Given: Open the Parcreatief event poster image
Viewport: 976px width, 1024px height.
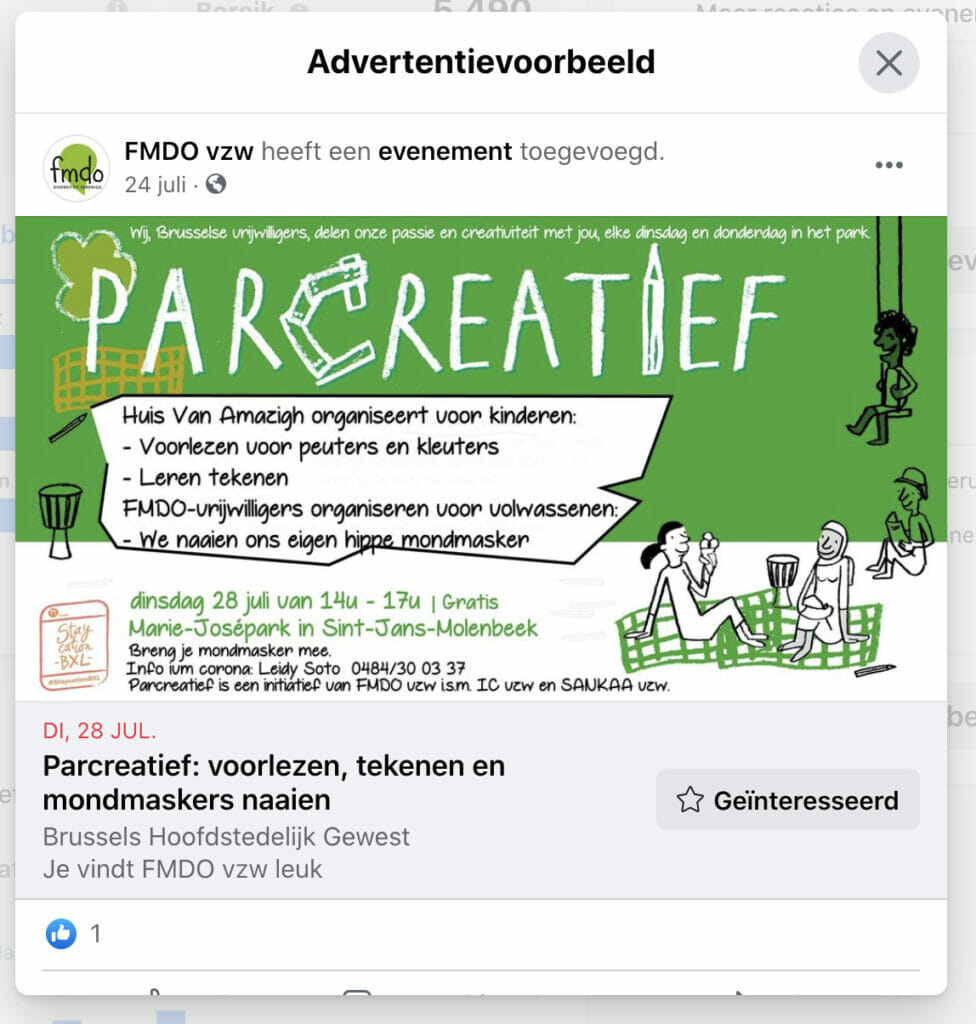Looking at the screenshot, I should [x=480, y=458].
